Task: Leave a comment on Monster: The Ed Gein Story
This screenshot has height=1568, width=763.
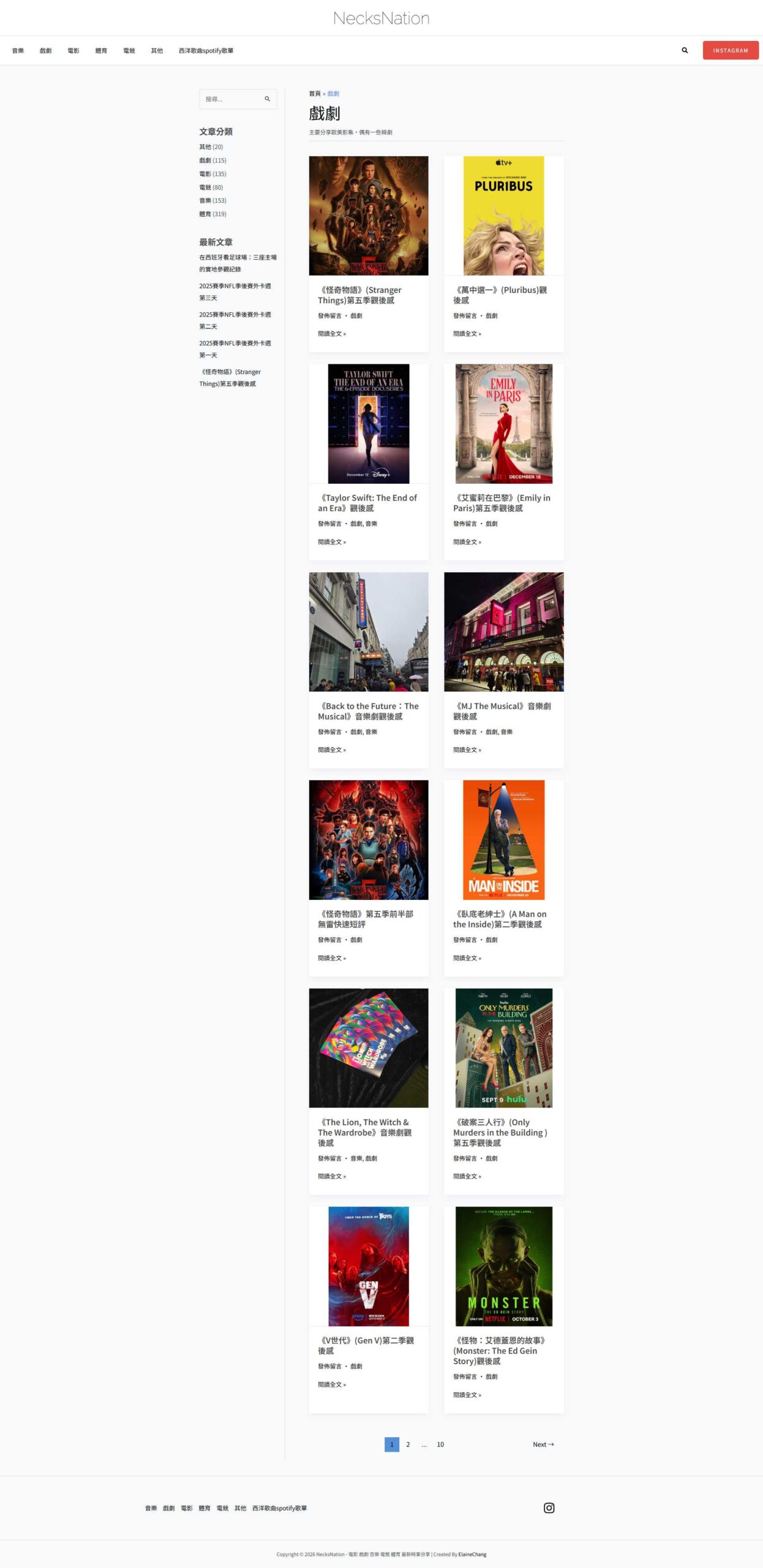Action: tap(465, 1376)
